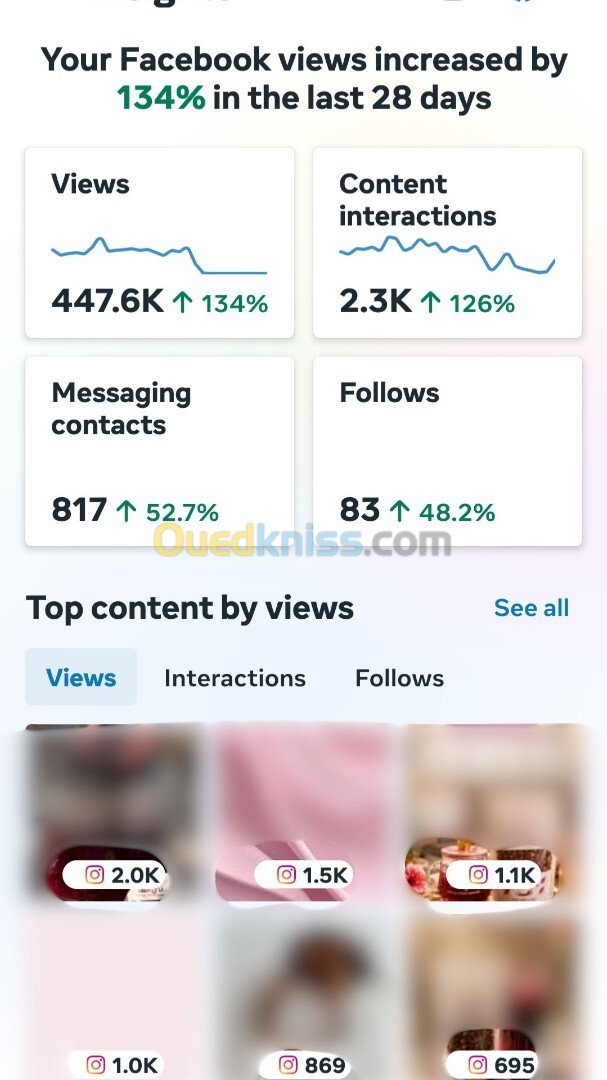Open the post with 1.1K views
This screenshot has width=607, height=1080.
(x=493, y=813)
